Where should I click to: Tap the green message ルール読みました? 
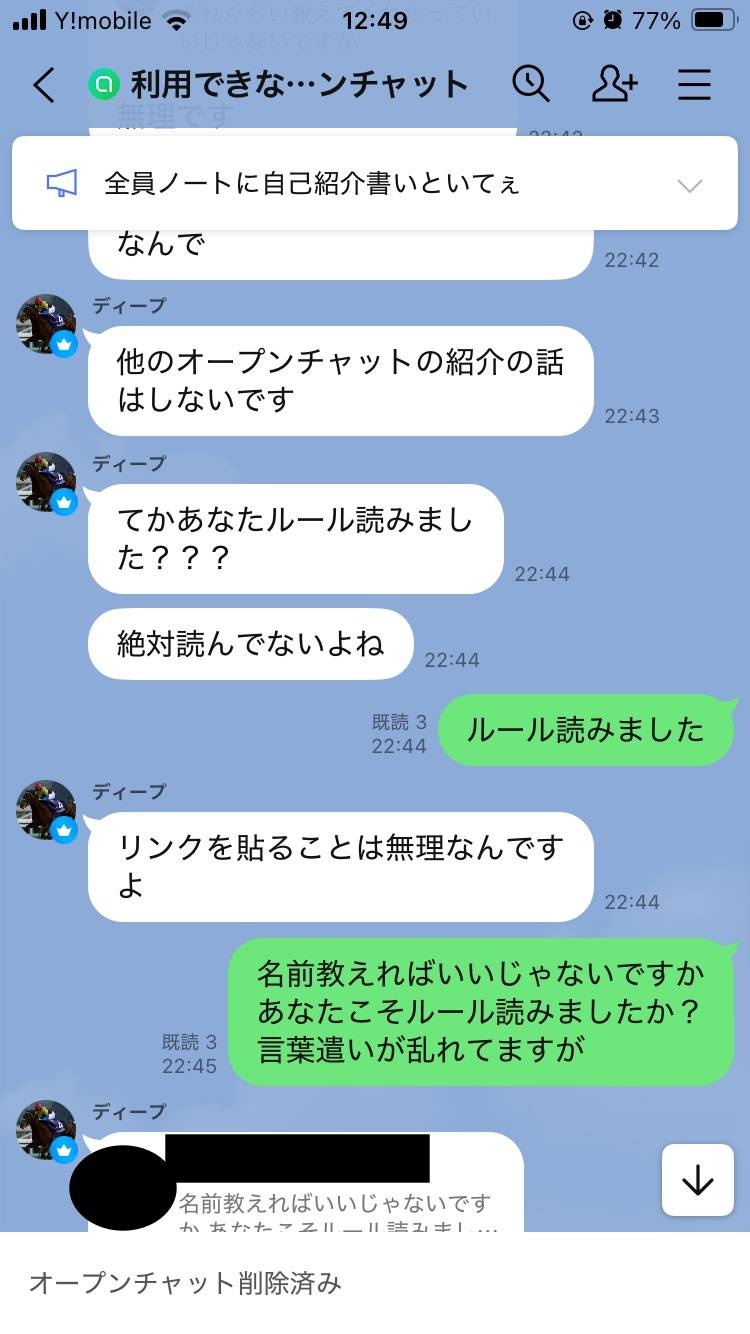(587, 731)
